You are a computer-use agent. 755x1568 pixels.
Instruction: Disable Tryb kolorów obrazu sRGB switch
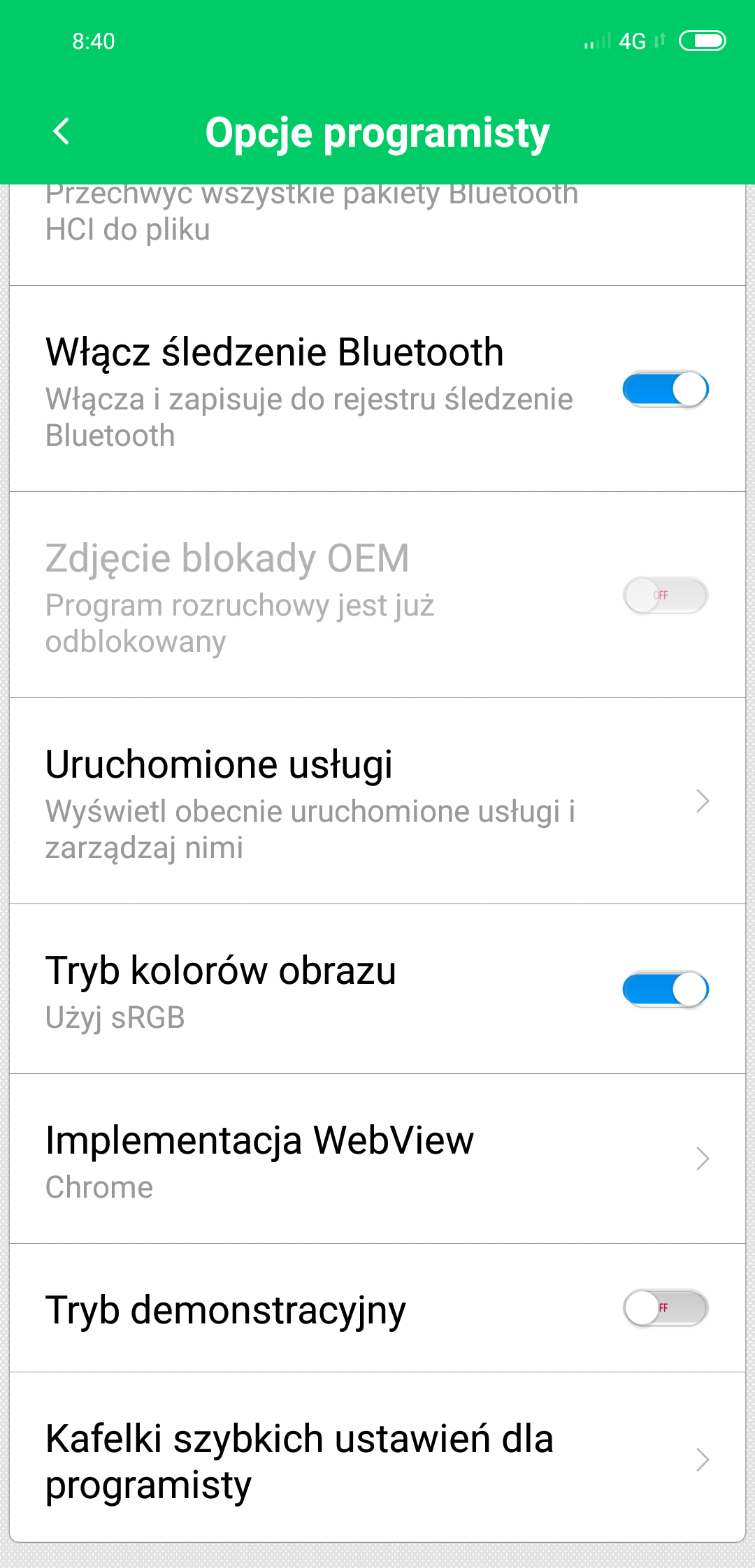point(665,989)
